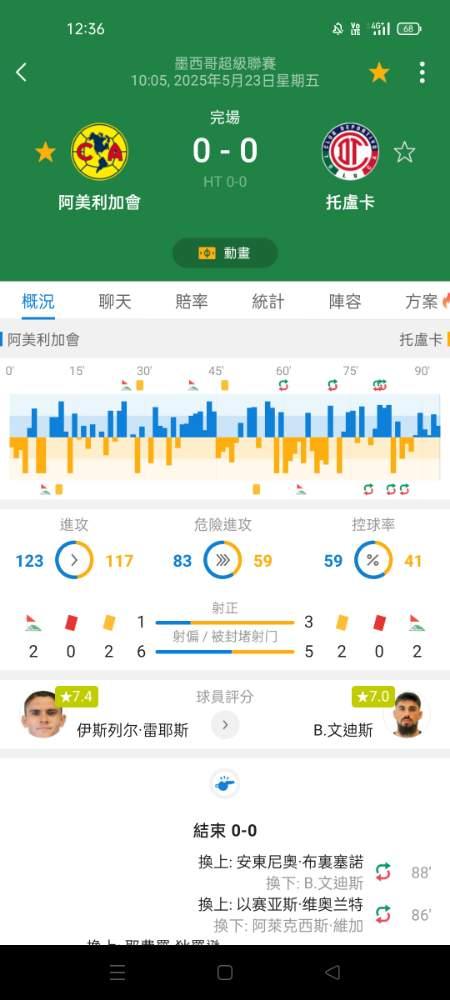The image size is (450, 1000).
Task: Switch to the 統計 tab
Action: 268,302
